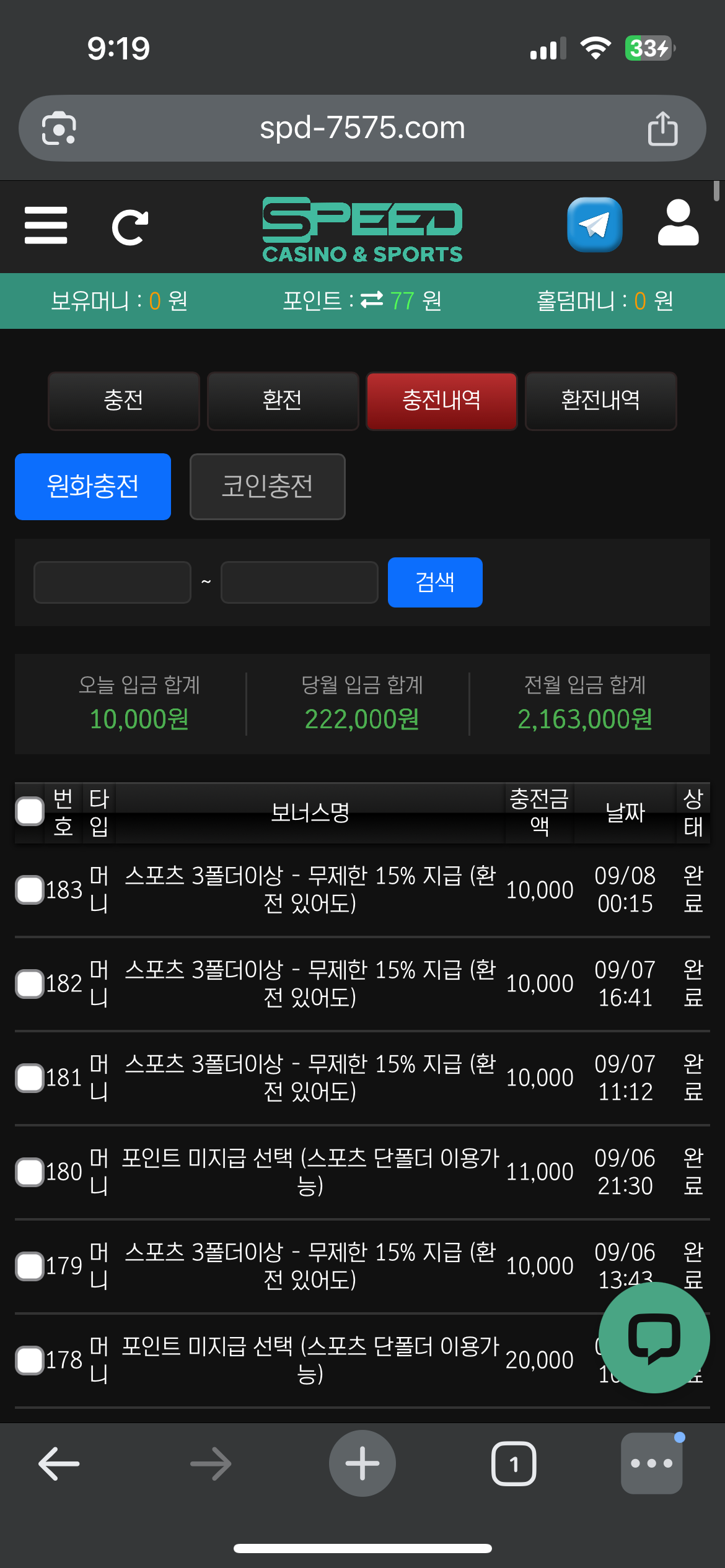The width and height of the screenshot is (725, 1568).
Task: Check the box for row 180
Action: point(30,1172)
